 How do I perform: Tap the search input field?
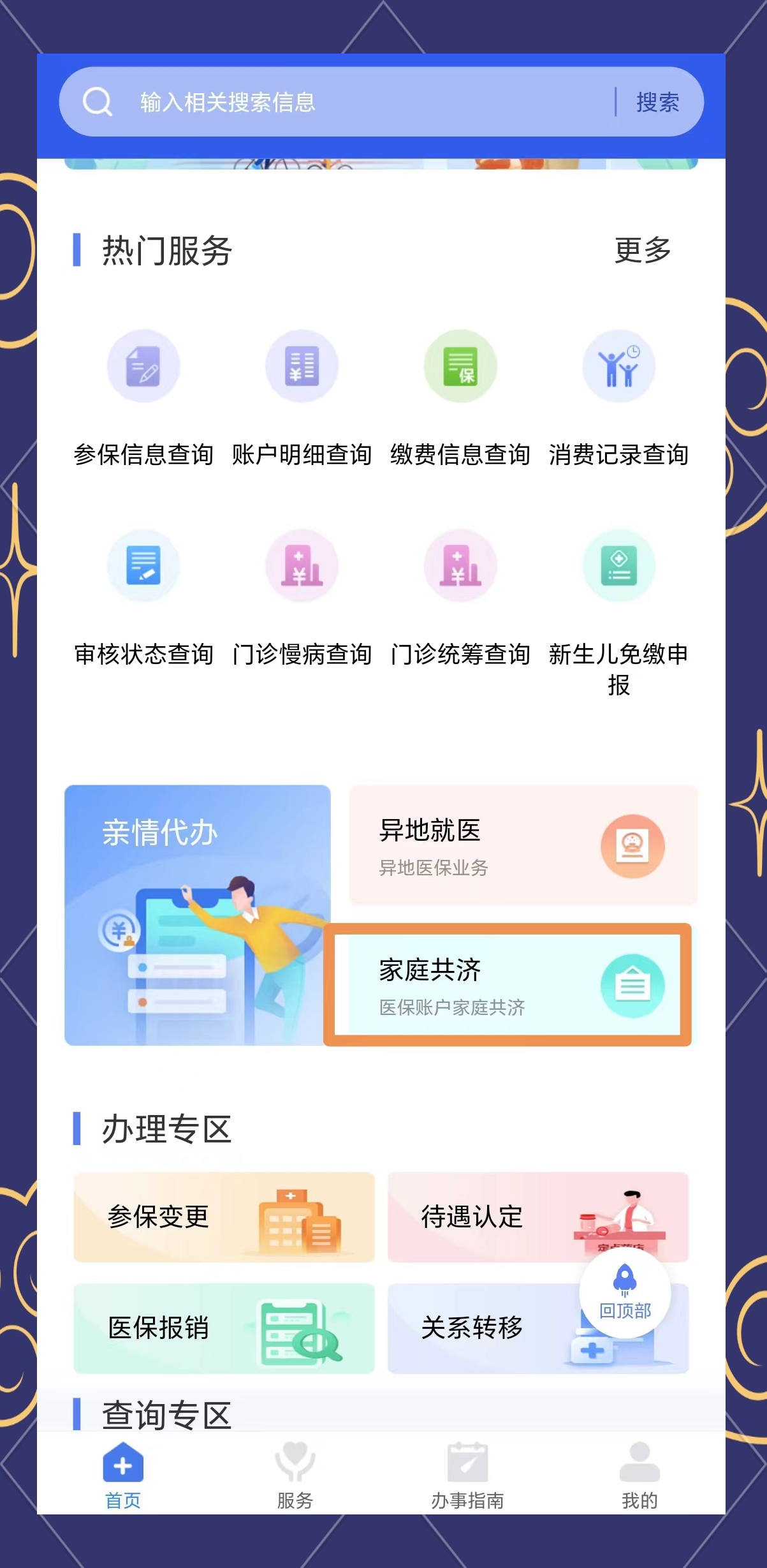[357, 102]
